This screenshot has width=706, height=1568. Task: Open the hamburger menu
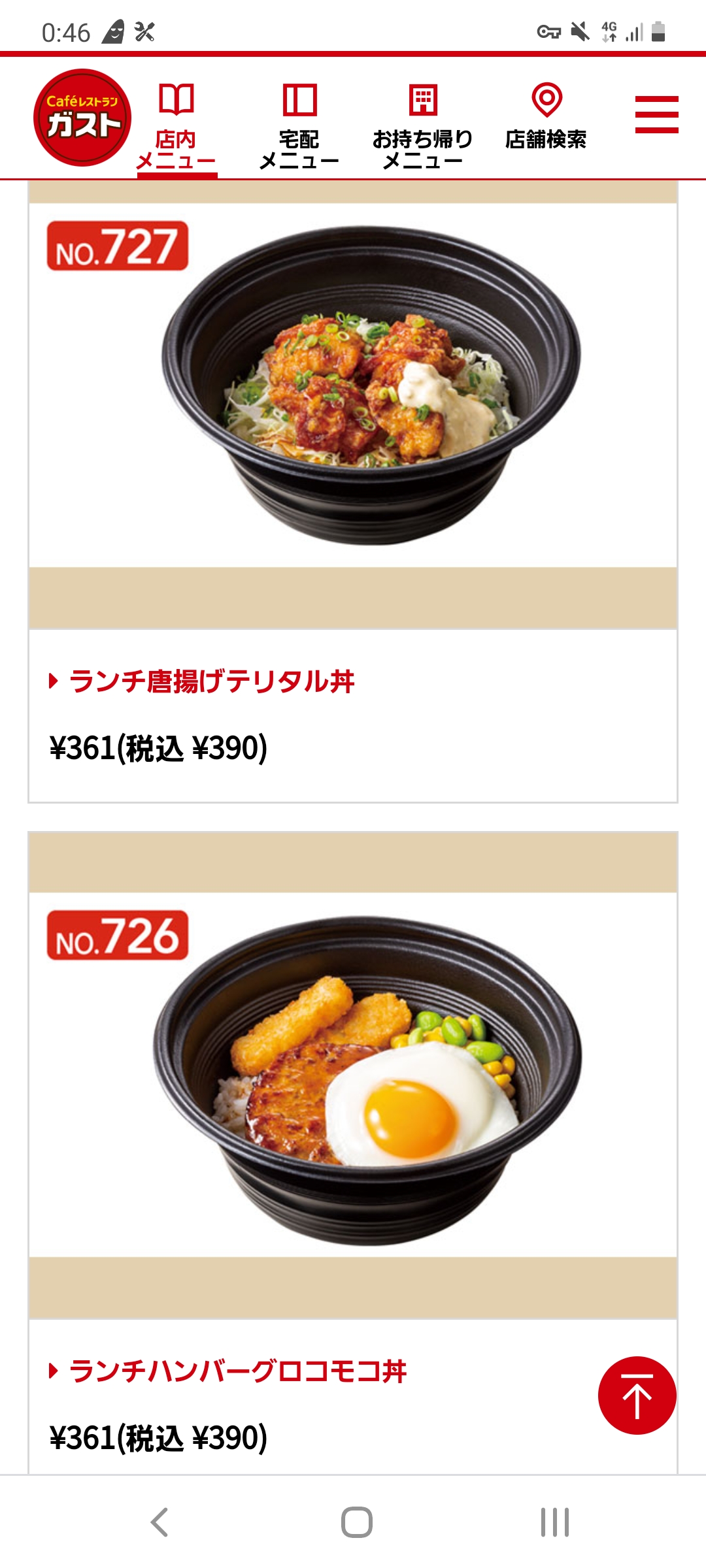pos(656,115)
